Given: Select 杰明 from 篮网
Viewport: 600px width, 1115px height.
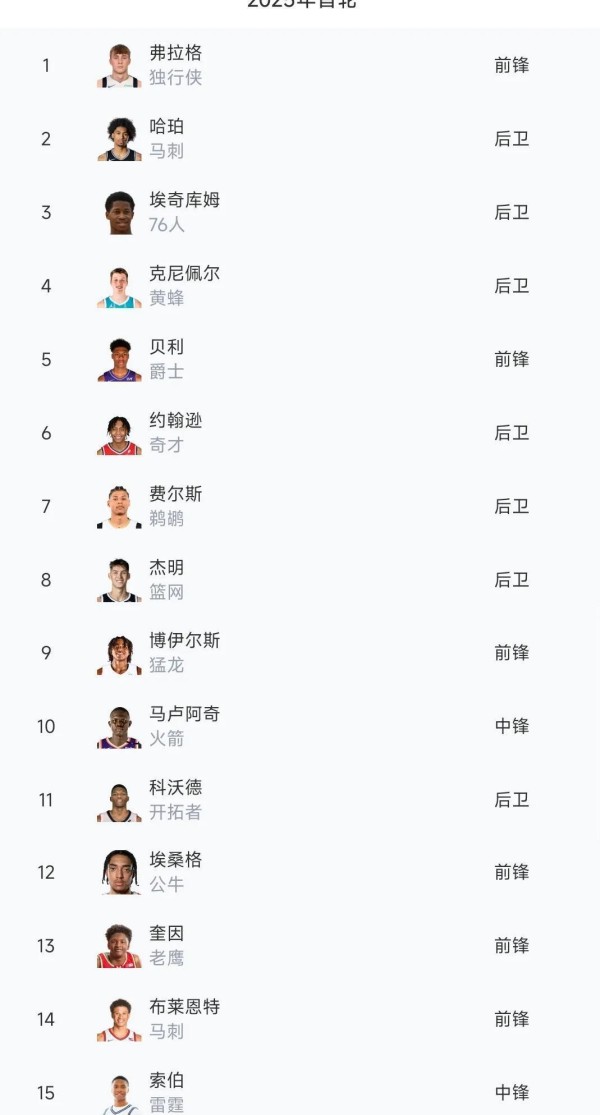Looking at the screenshot, I should tap(300, 580).
